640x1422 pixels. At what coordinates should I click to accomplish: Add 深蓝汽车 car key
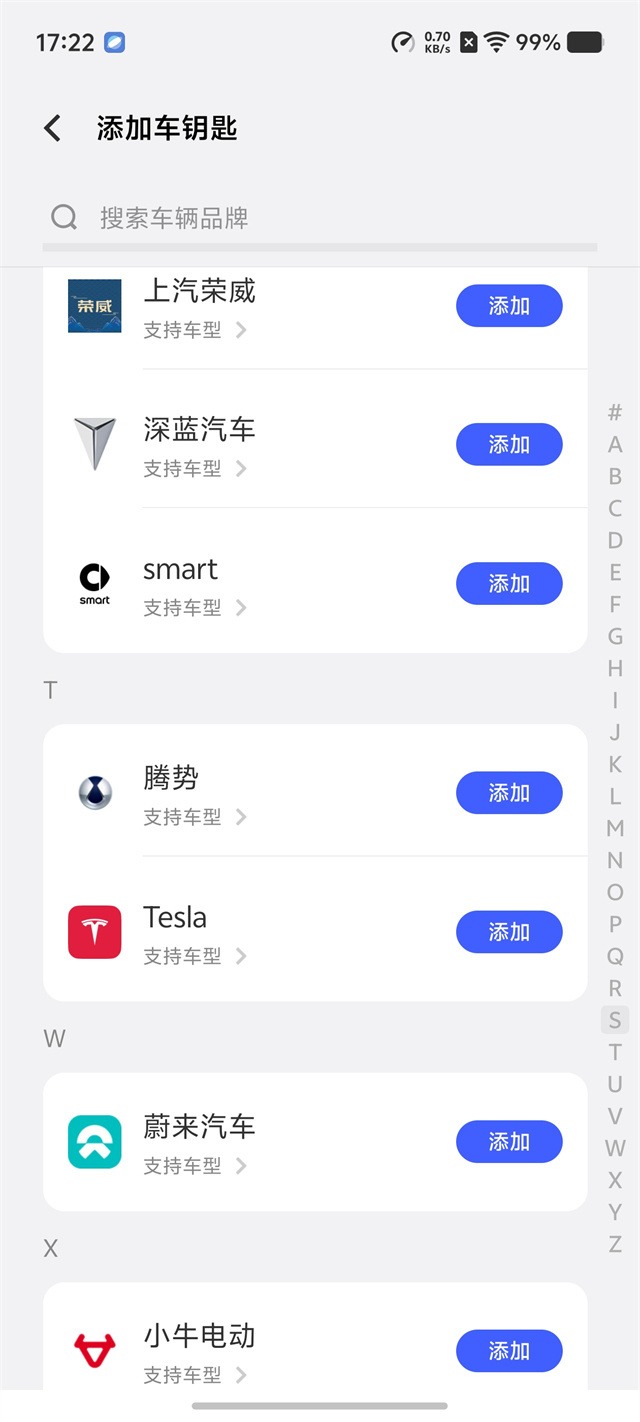coord(509,444)
